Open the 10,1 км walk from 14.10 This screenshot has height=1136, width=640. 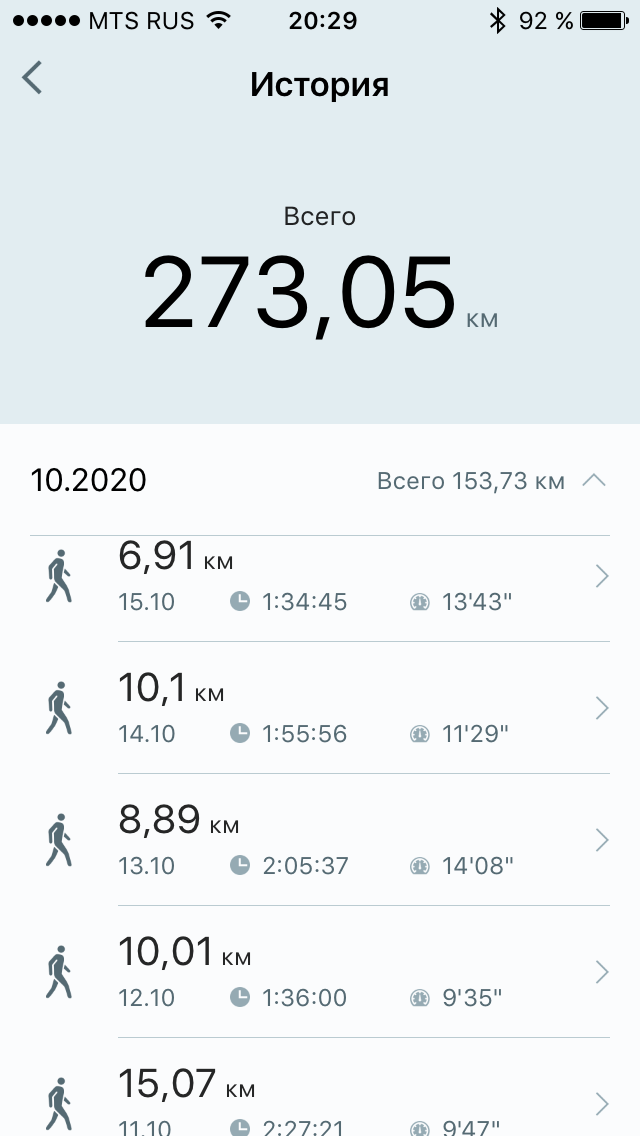pyautogui.click(x=330, y=708)
